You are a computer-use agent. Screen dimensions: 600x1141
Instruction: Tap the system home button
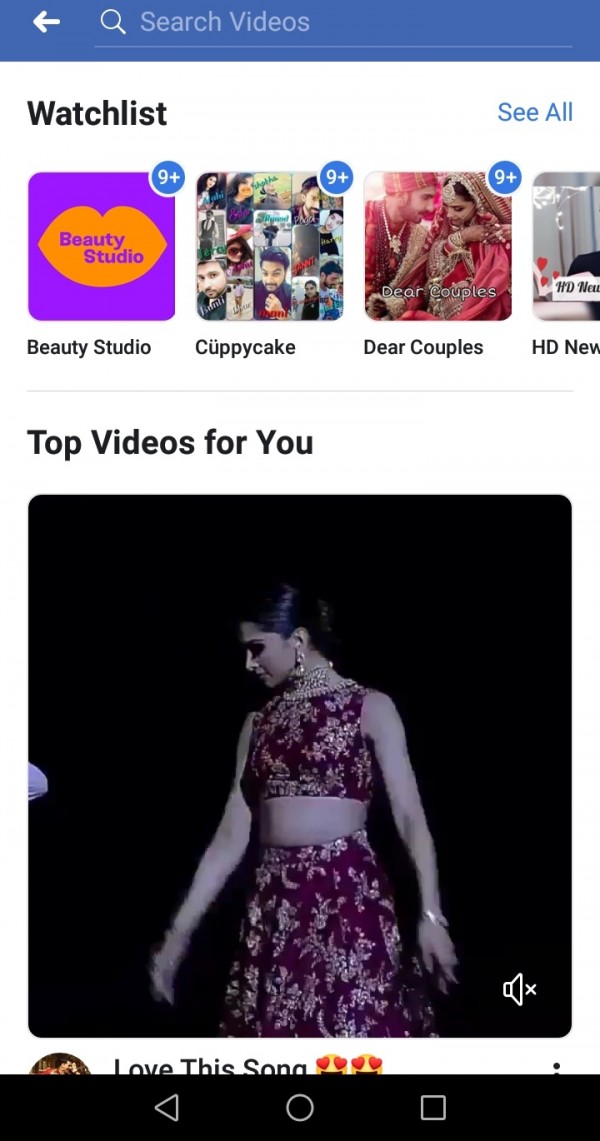click(300, 1107)
